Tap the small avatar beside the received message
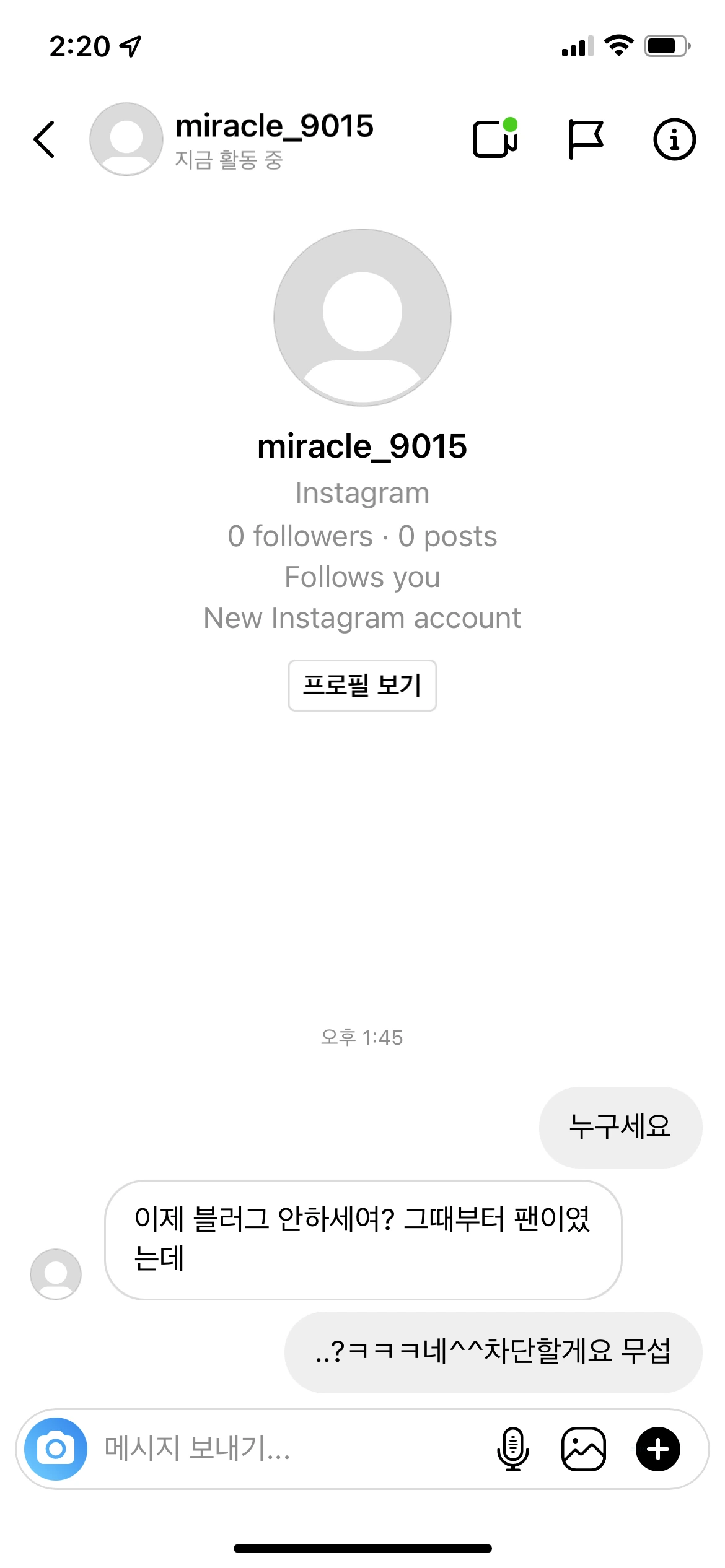This screenshot has width=725, height=1568. (56, 1274)
